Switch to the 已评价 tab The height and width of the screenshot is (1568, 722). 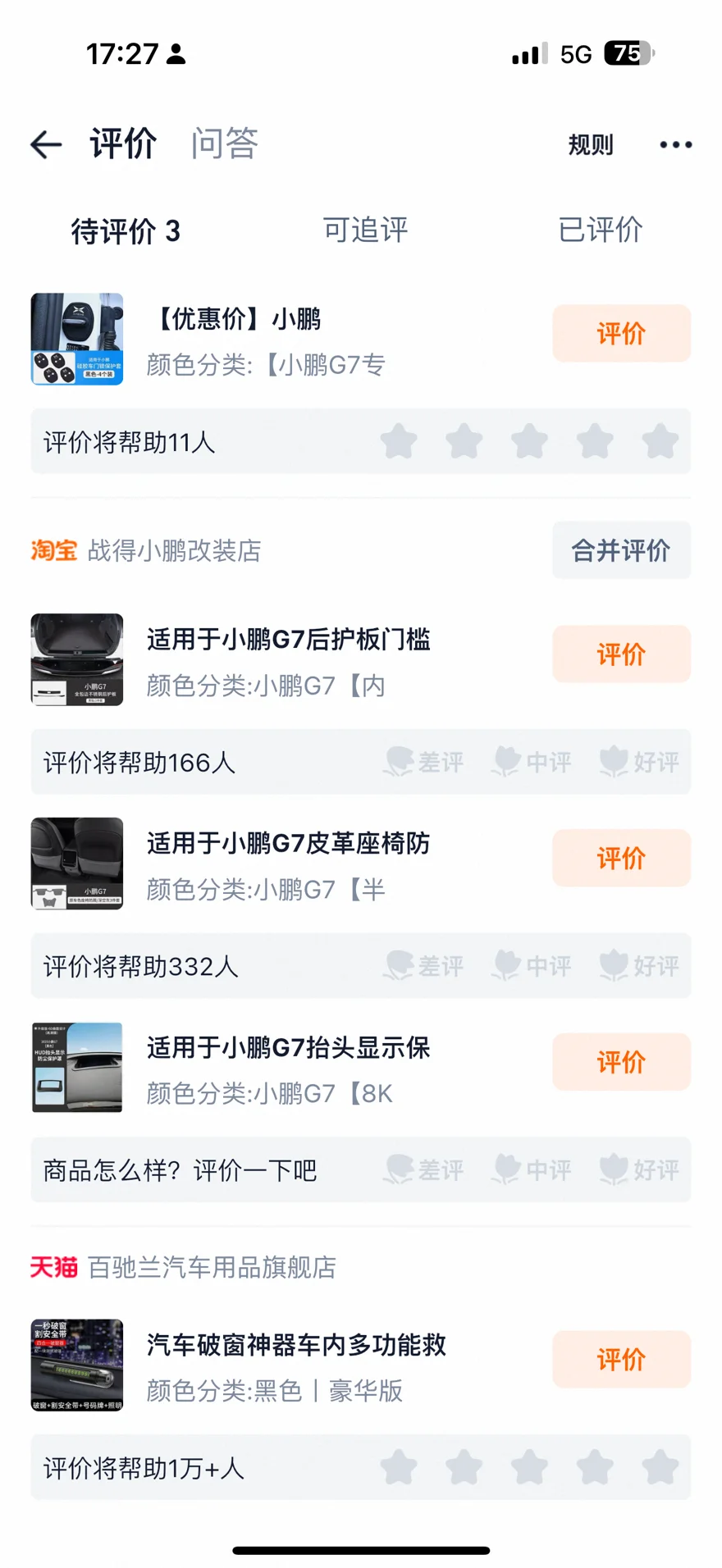click(600, 230)
